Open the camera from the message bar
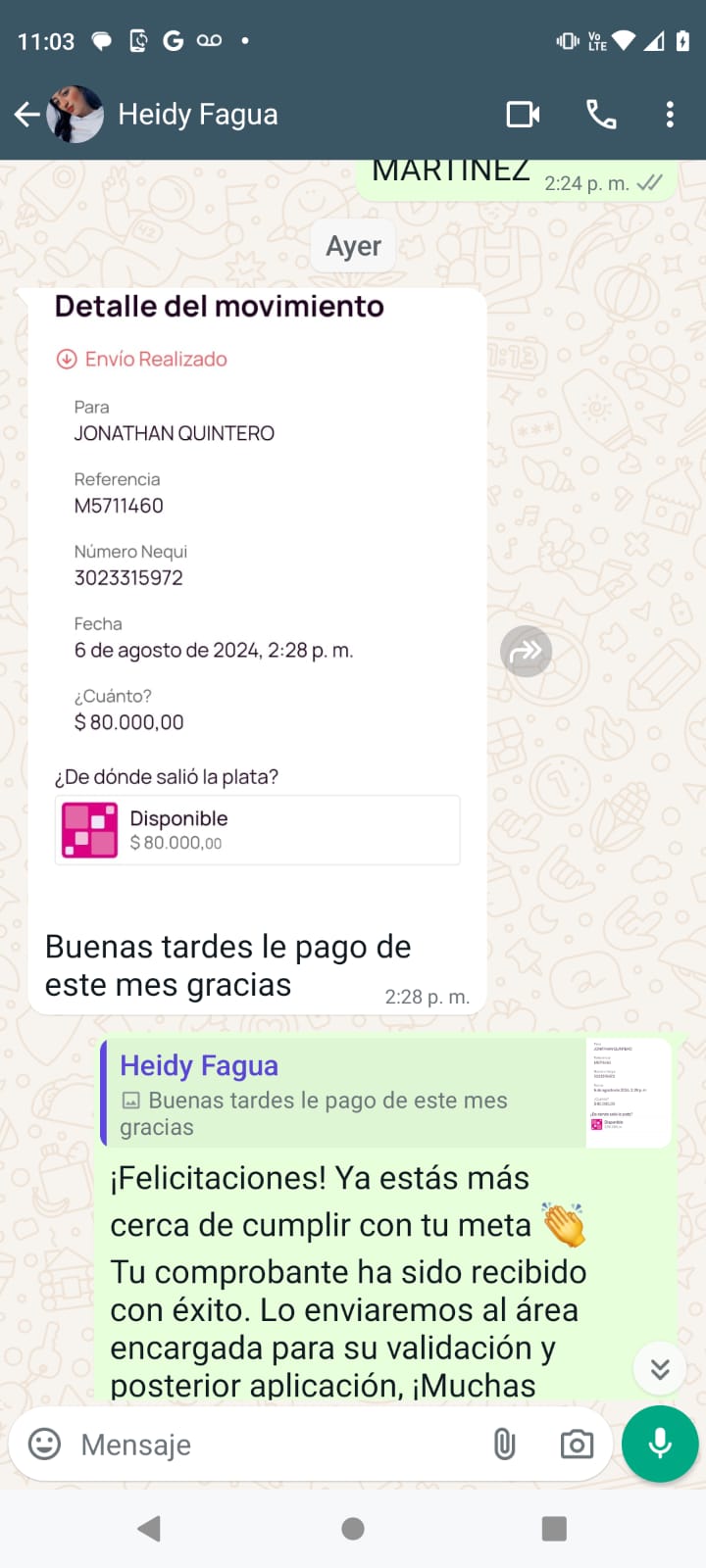The height and width of the screenshot is (1568, 706). [x=577, y=1444]
